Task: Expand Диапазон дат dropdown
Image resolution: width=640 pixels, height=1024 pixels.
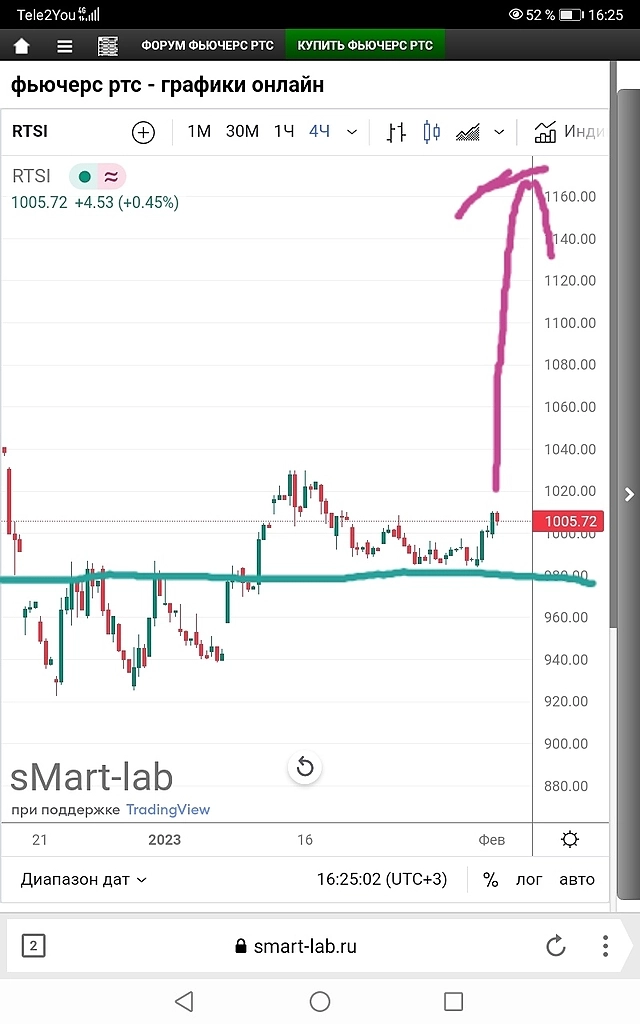Action: coord(84,880)
